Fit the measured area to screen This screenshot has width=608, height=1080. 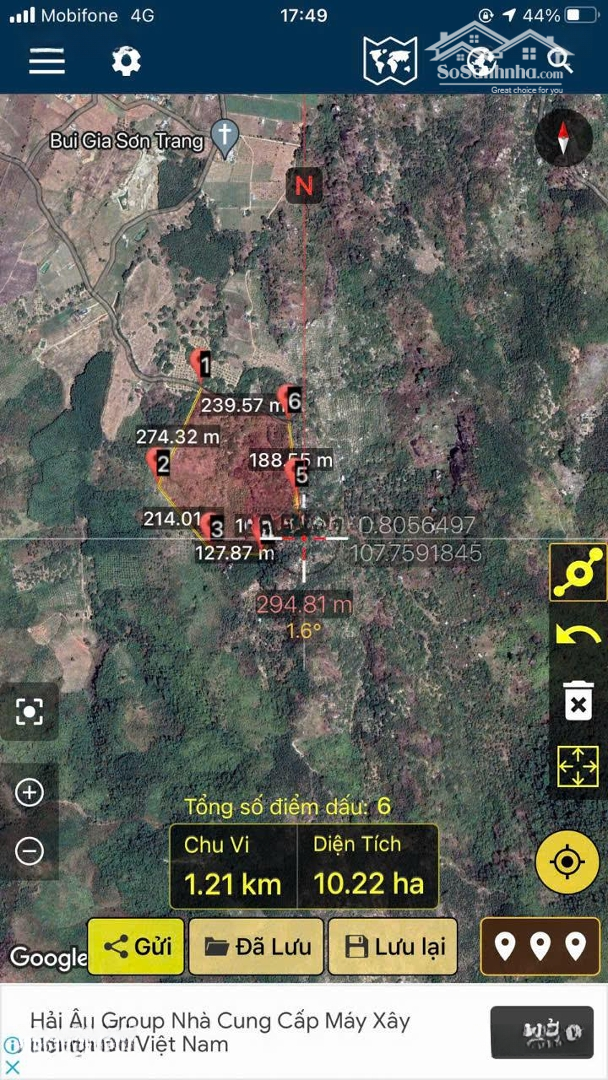pyautogui.click(x=579, y=767)
